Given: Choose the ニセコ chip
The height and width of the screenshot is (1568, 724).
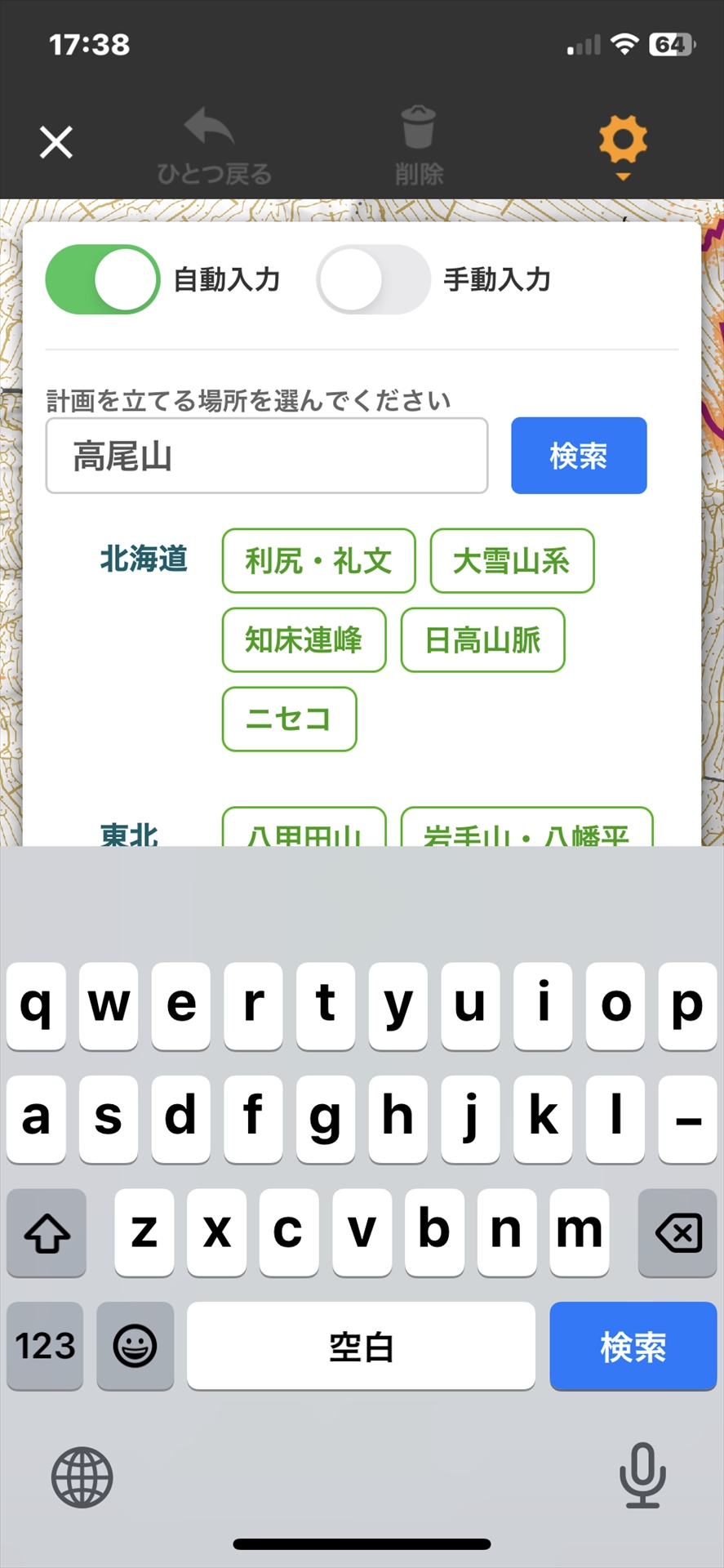Looking at the screenshot, I should pyautogui.click(x=289, y=719).
